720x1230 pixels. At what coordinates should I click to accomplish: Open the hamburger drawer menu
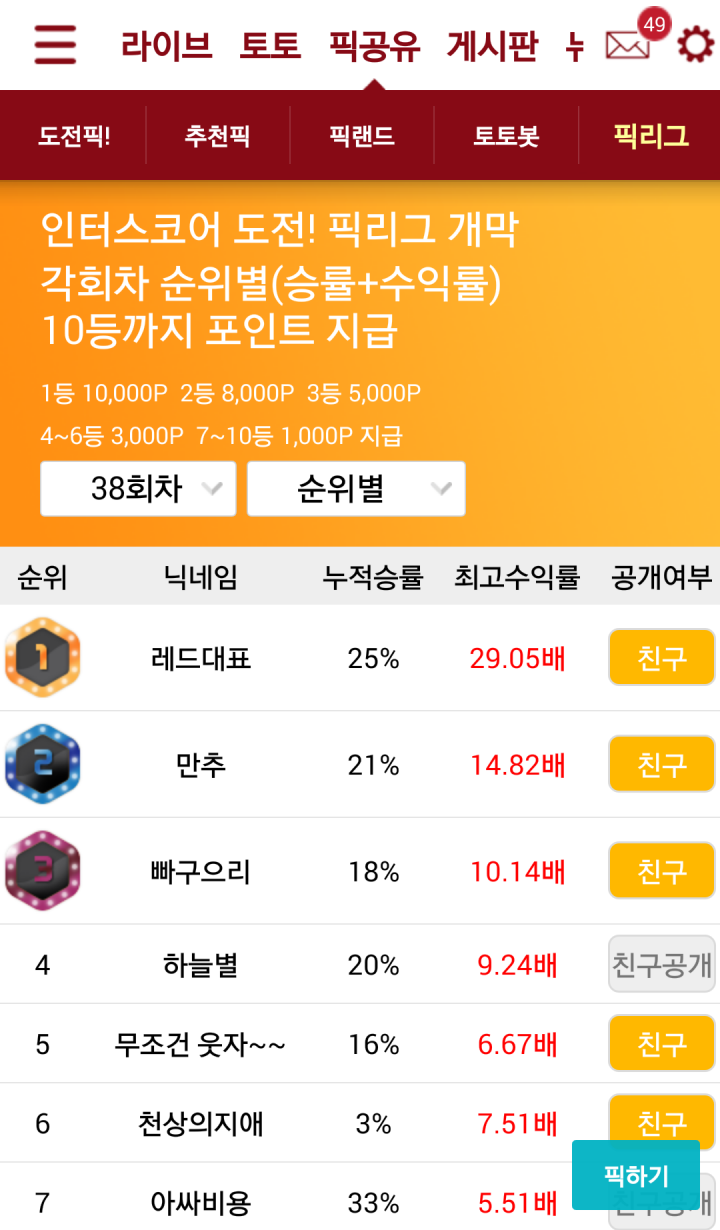click(x=55, y=45)
